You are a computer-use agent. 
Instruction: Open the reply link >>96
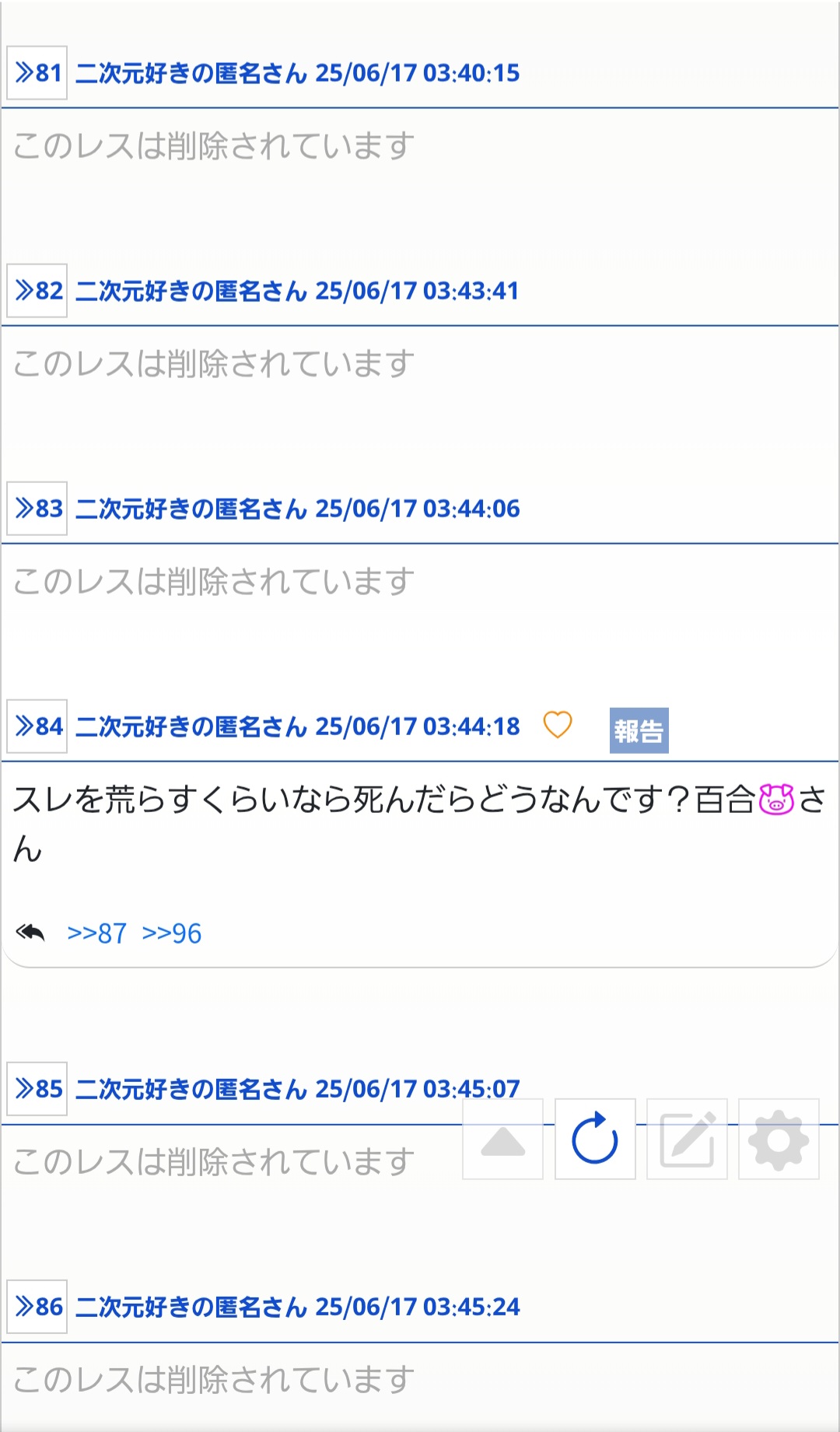[x=172, y=933]
